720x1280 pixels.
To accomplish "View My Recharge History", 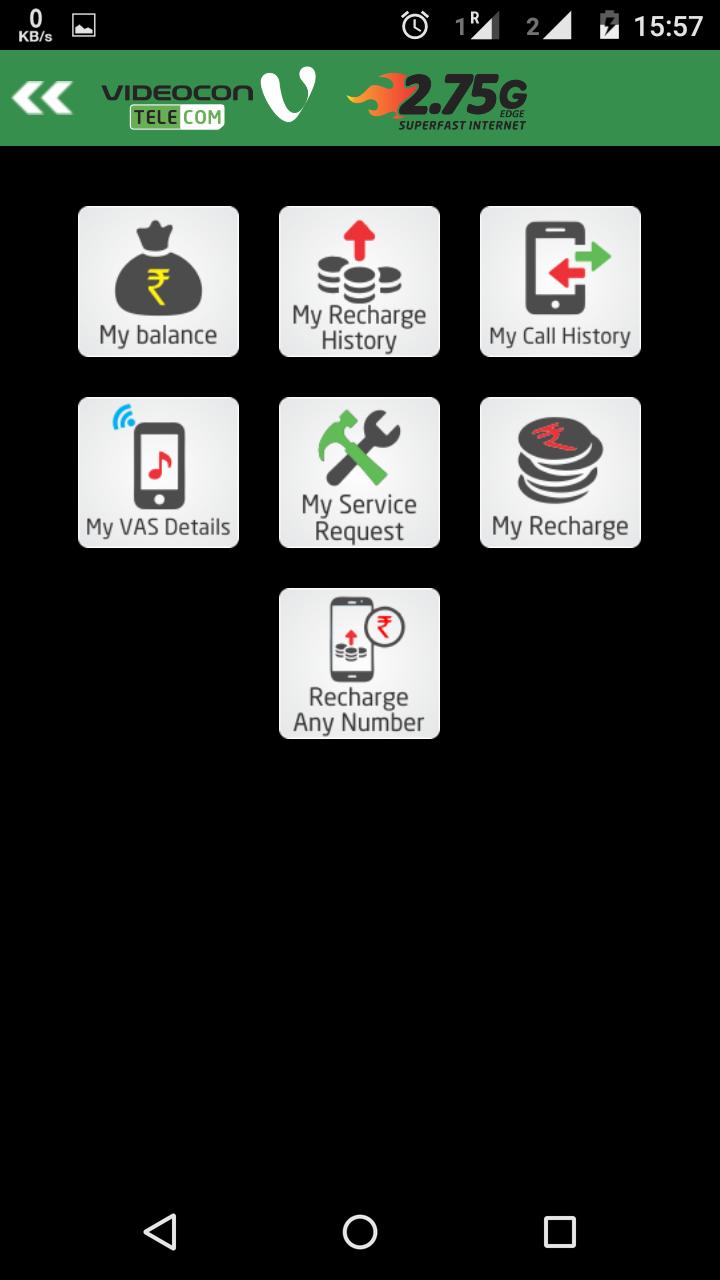I will point(359,280).
